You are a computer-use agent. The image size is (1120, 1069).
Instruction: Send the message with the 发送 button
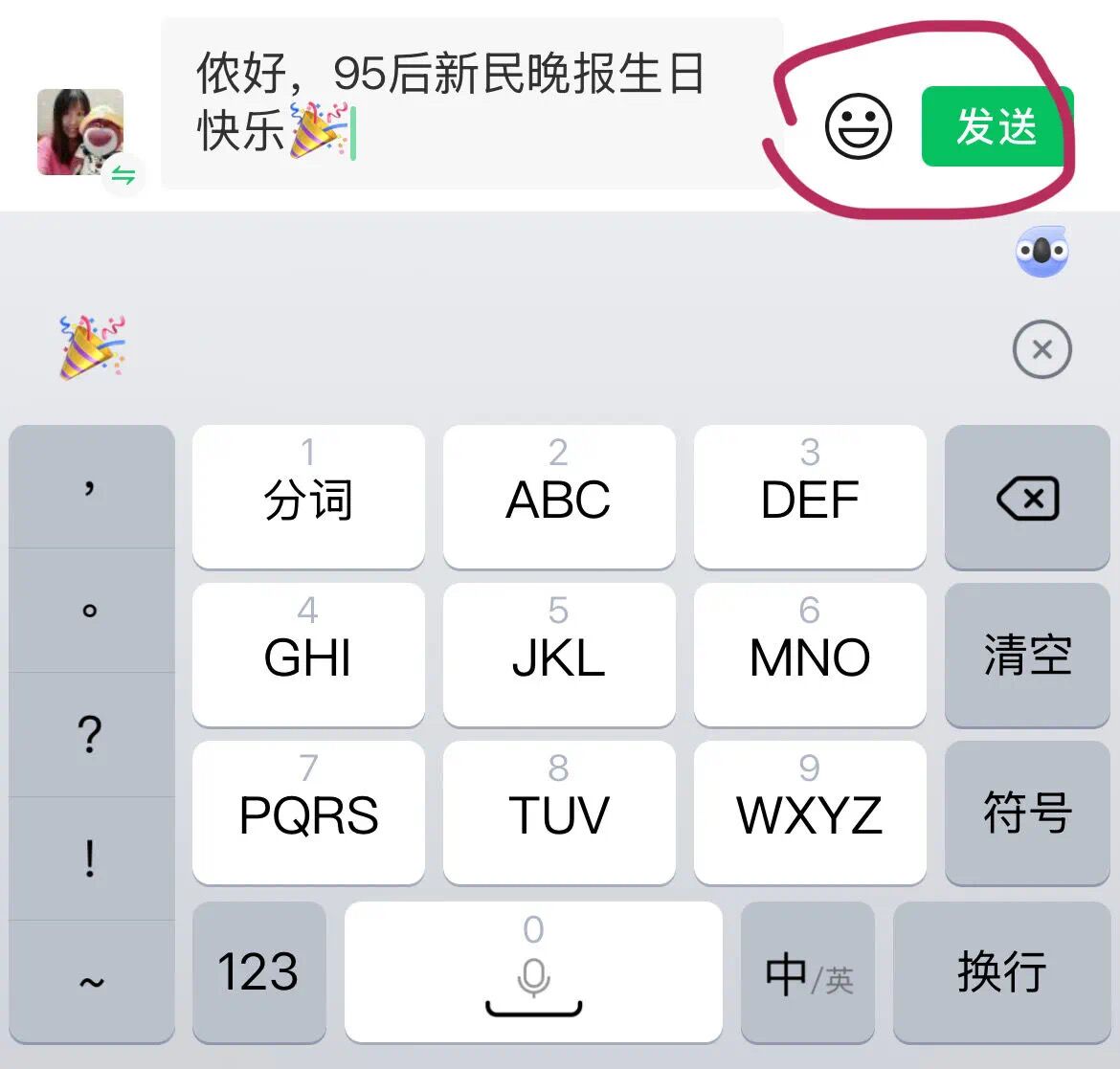point(996,126)
